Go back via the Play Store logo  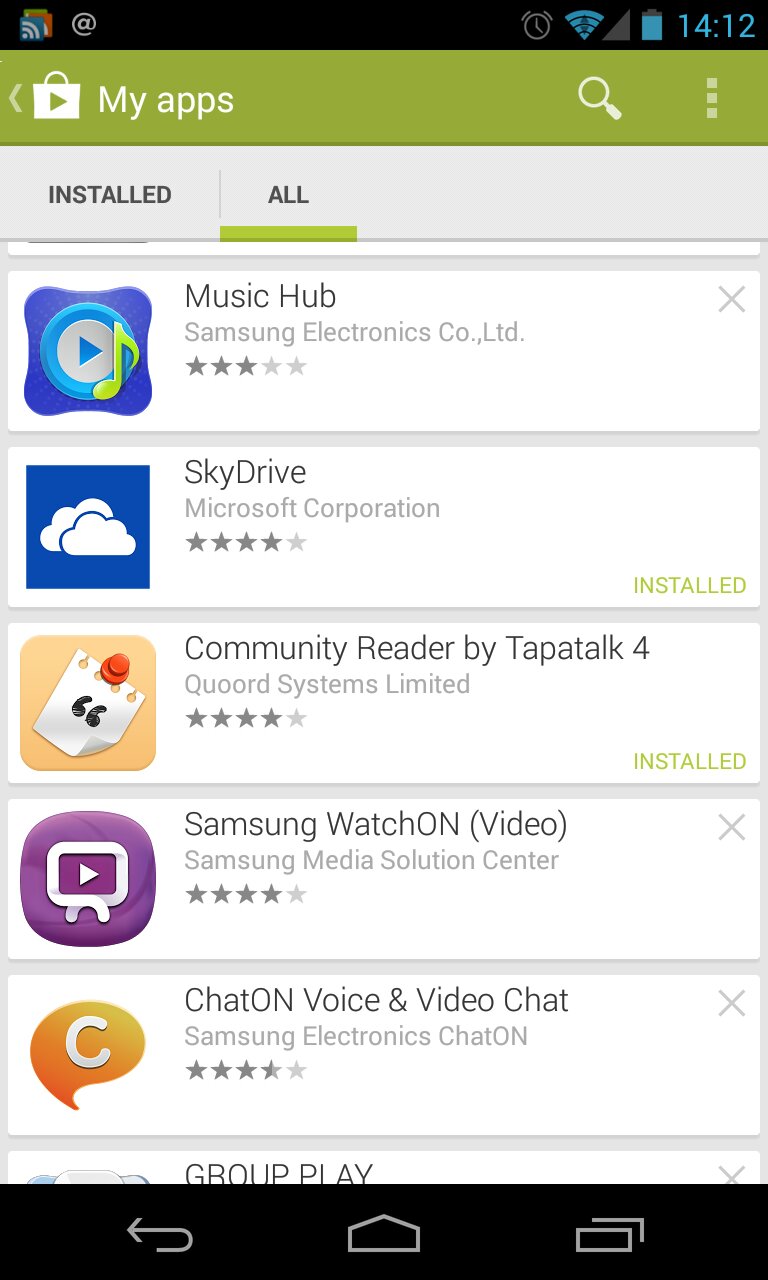tap(47, 99)
